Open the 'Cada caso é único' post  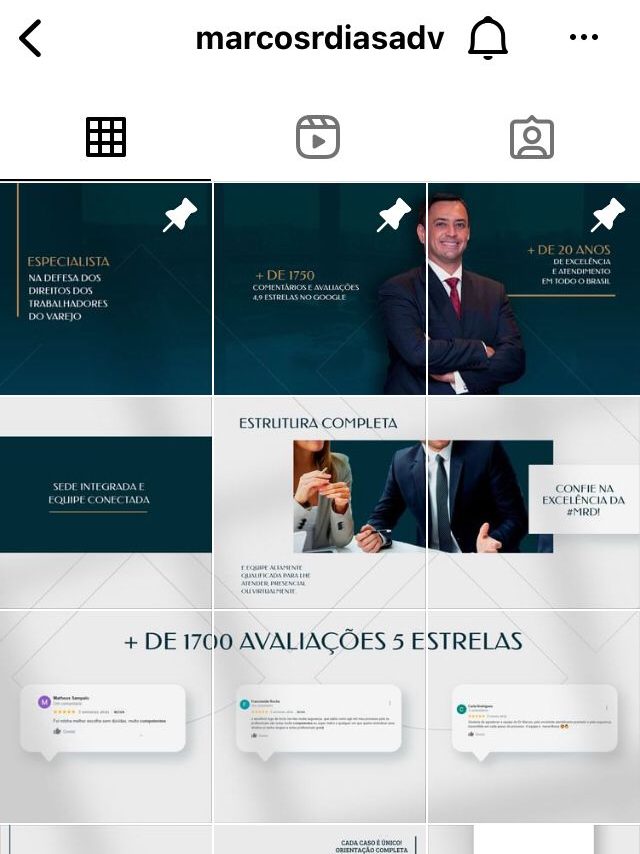[x=319, y=840]
